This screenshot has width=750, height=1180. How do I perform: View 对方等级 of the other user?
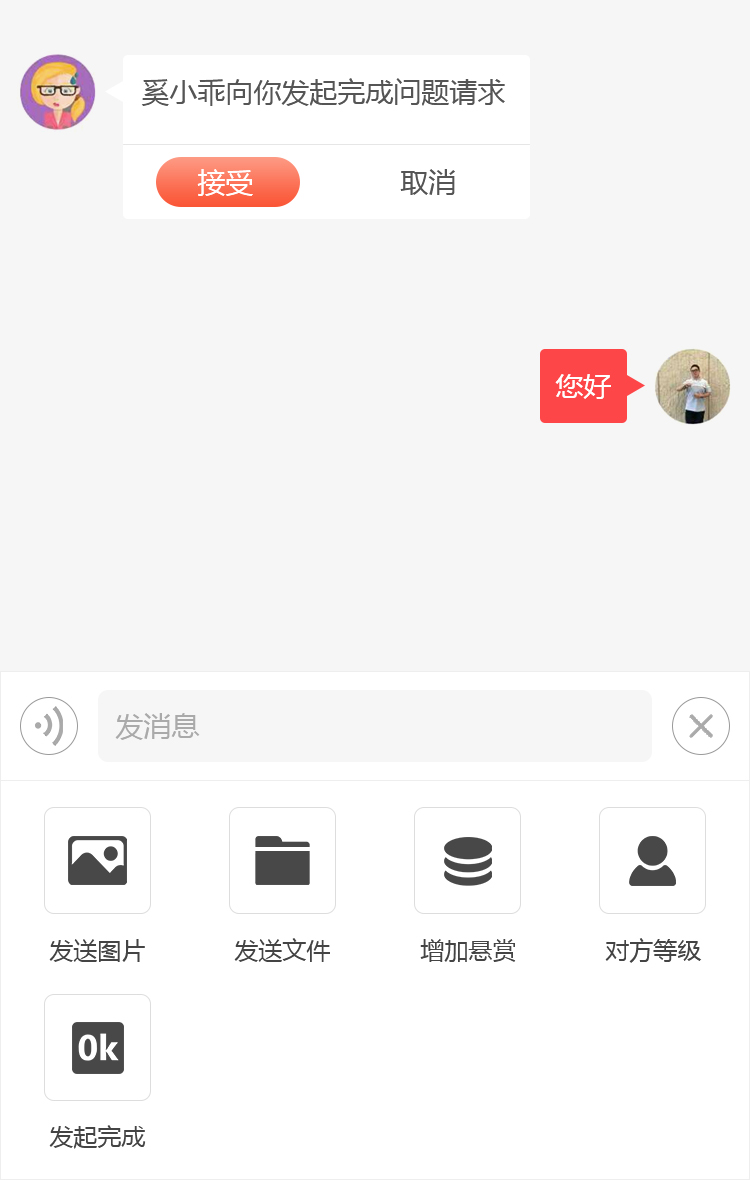click(652, 861)
